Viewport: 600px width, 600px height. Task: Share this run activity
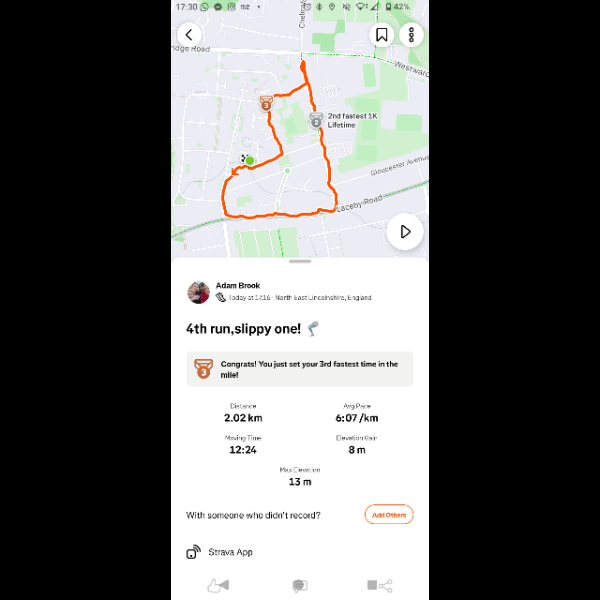tap(380, 586)
